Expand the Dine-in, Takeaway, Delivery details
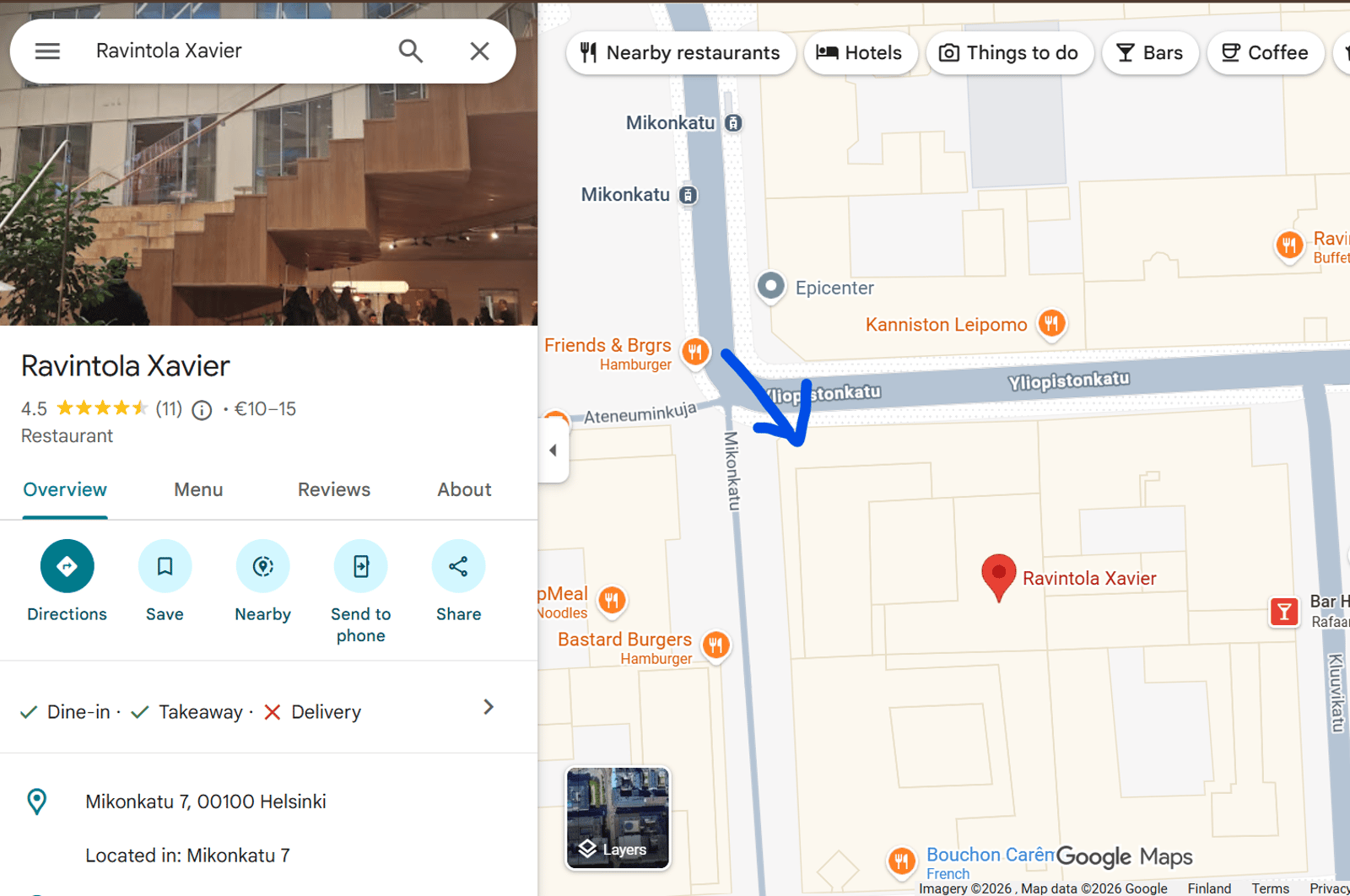 [x=488, y=707]
